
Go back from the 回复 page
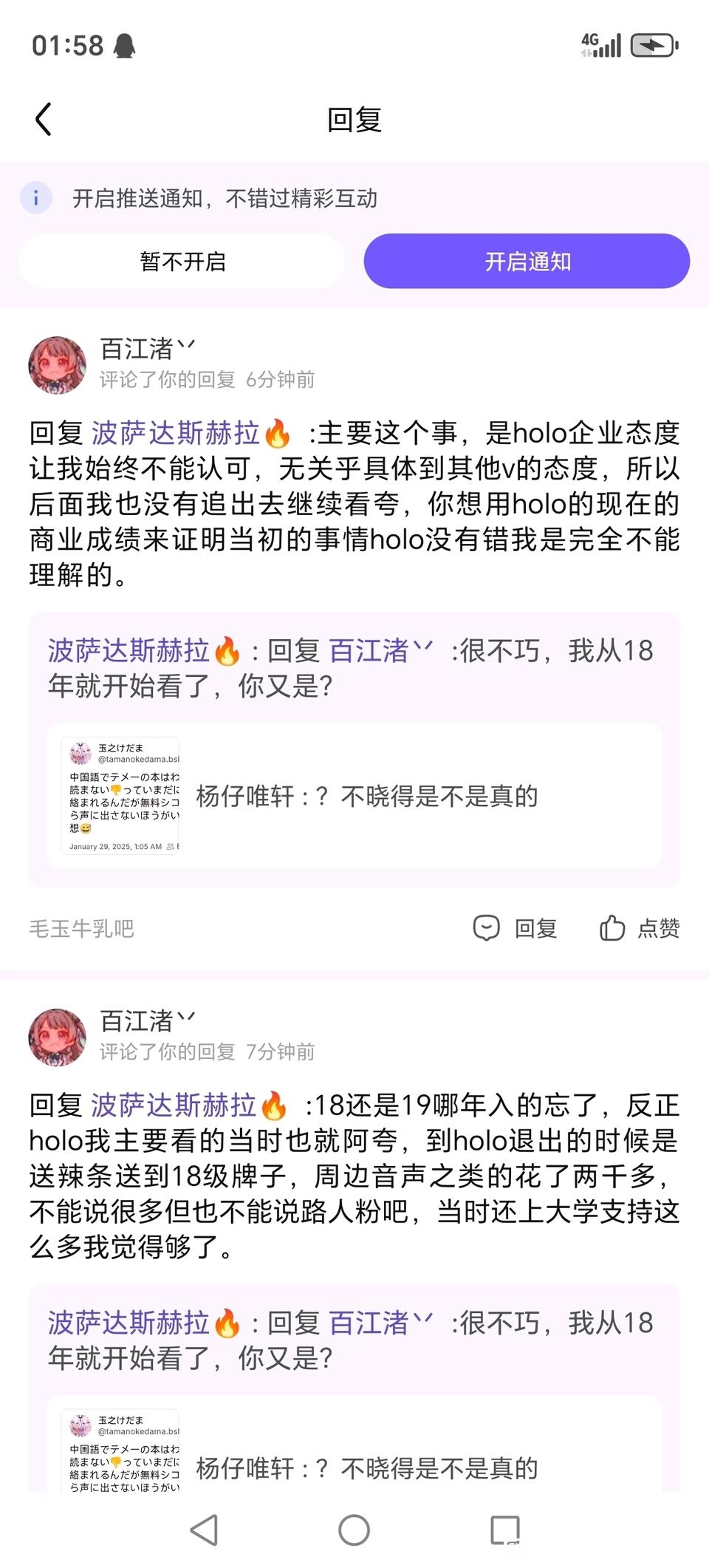[x=44, y=119]
